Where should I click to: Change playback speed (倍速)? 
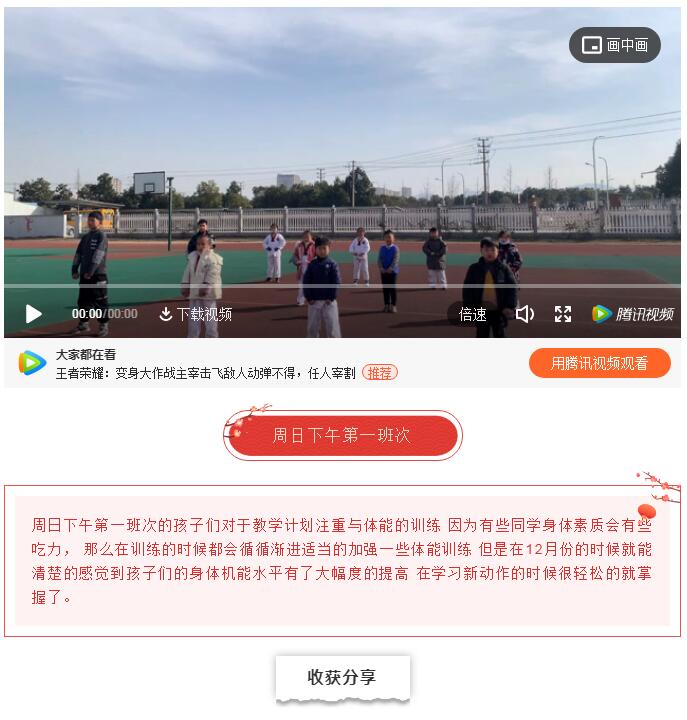(473, 314)
